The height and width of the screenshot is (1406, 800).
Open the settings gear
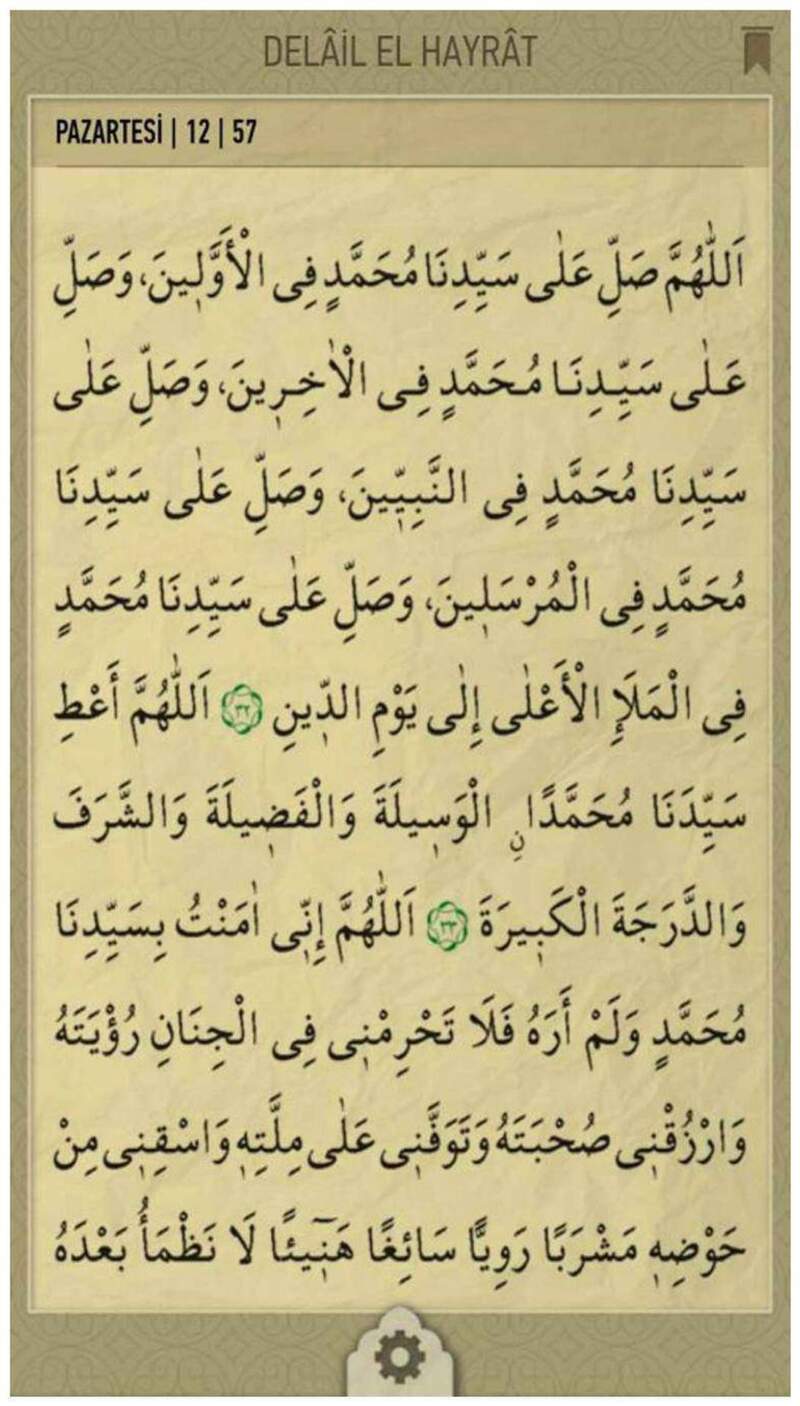pos(400,1359)
